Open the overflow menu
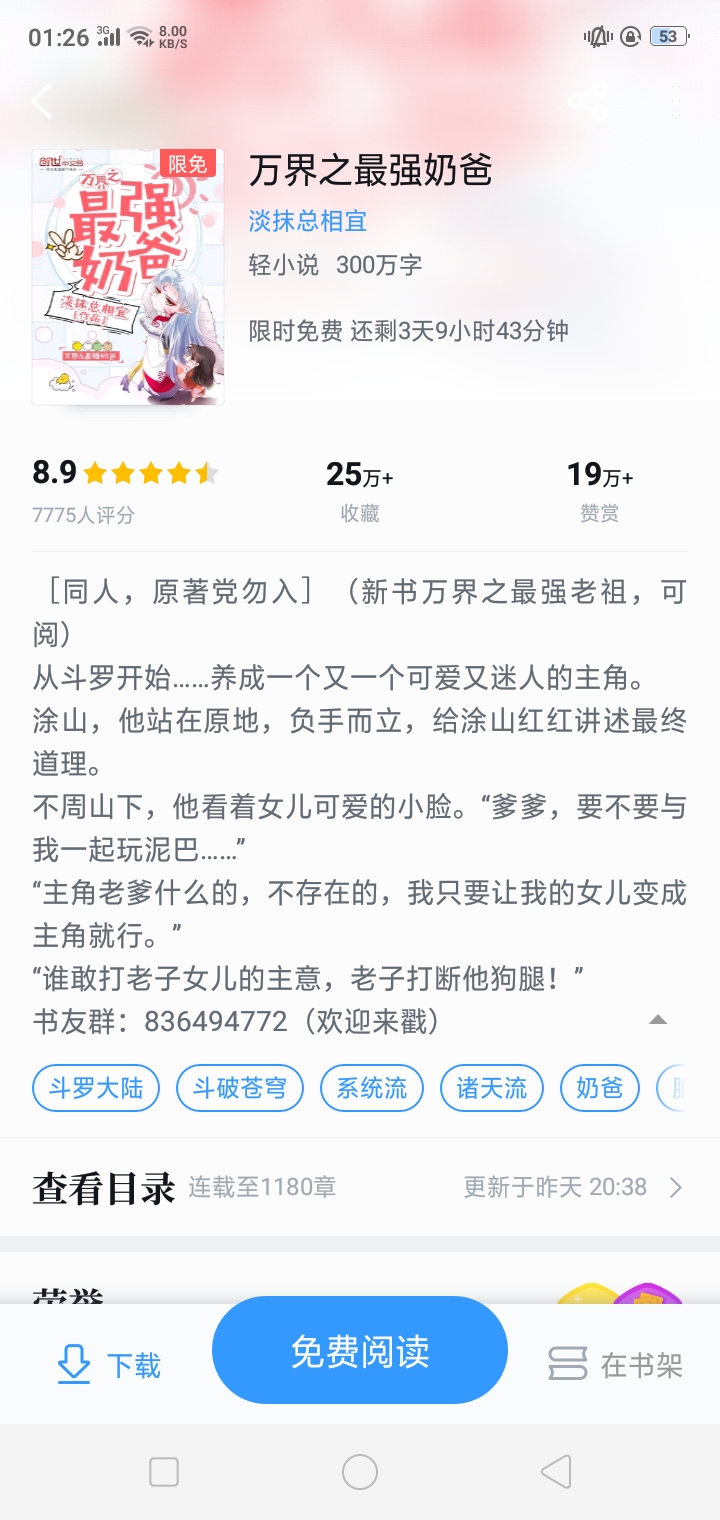 [676, 101]
